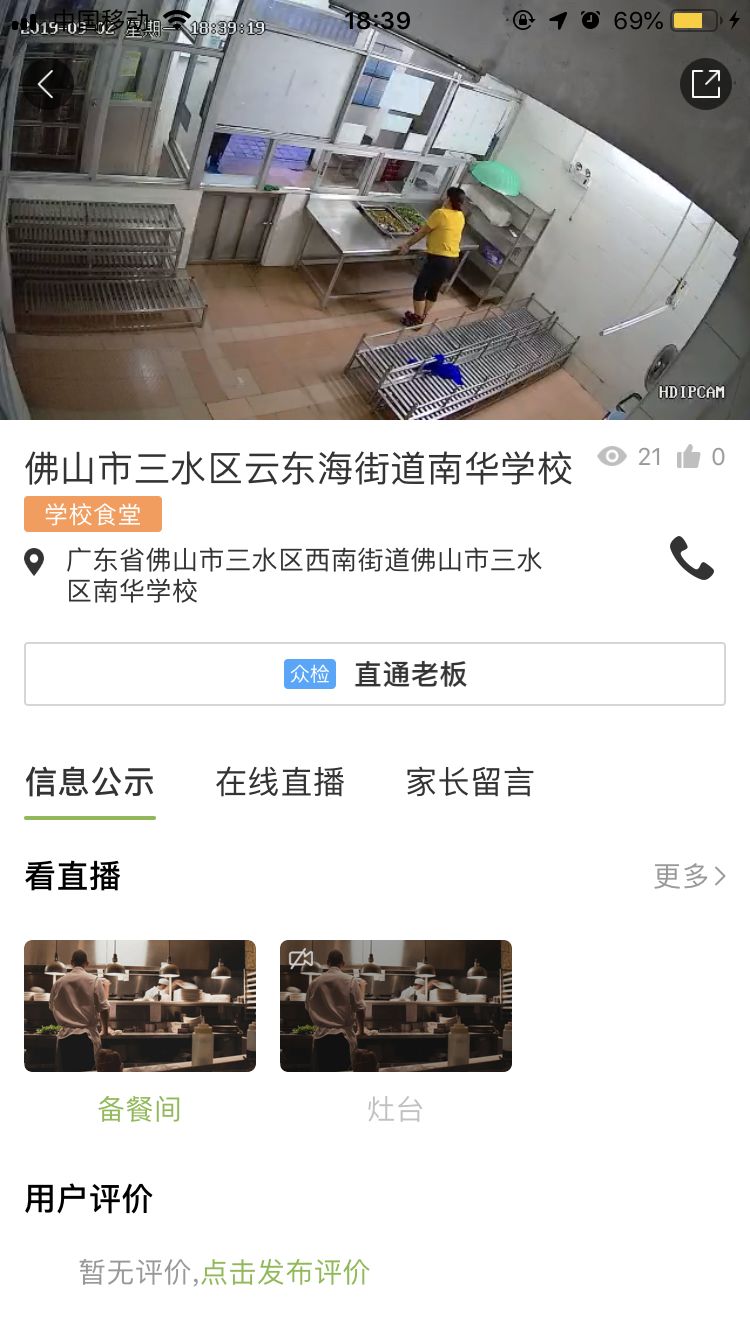Tap the camera-off icon on 灶台 thumbnail
750x1334 pixels.
299,957
